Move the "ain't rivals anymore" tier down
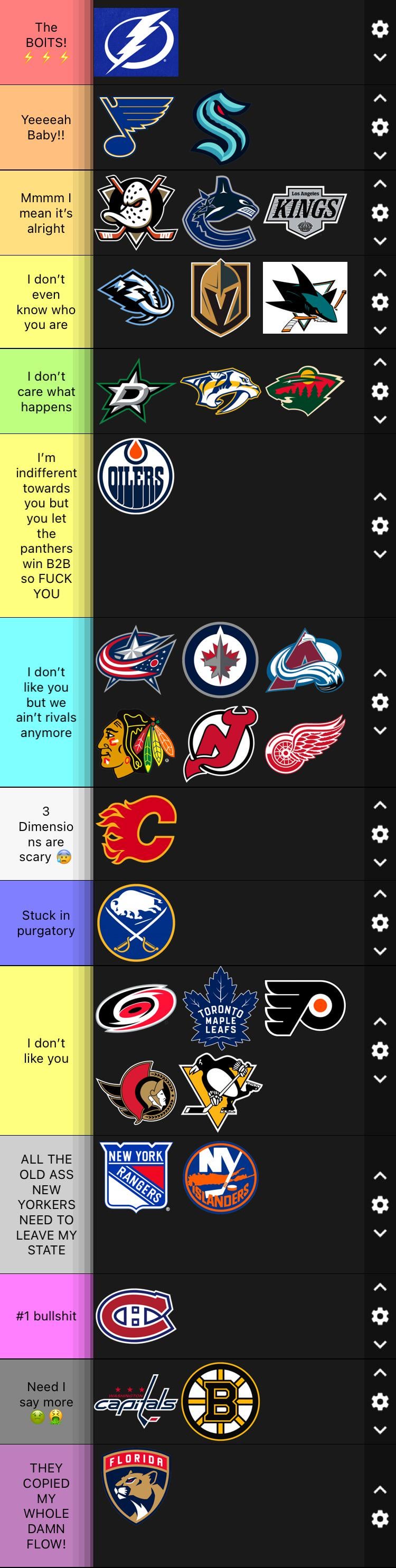This screenshot has height=1568, width=396. (380, 731)
